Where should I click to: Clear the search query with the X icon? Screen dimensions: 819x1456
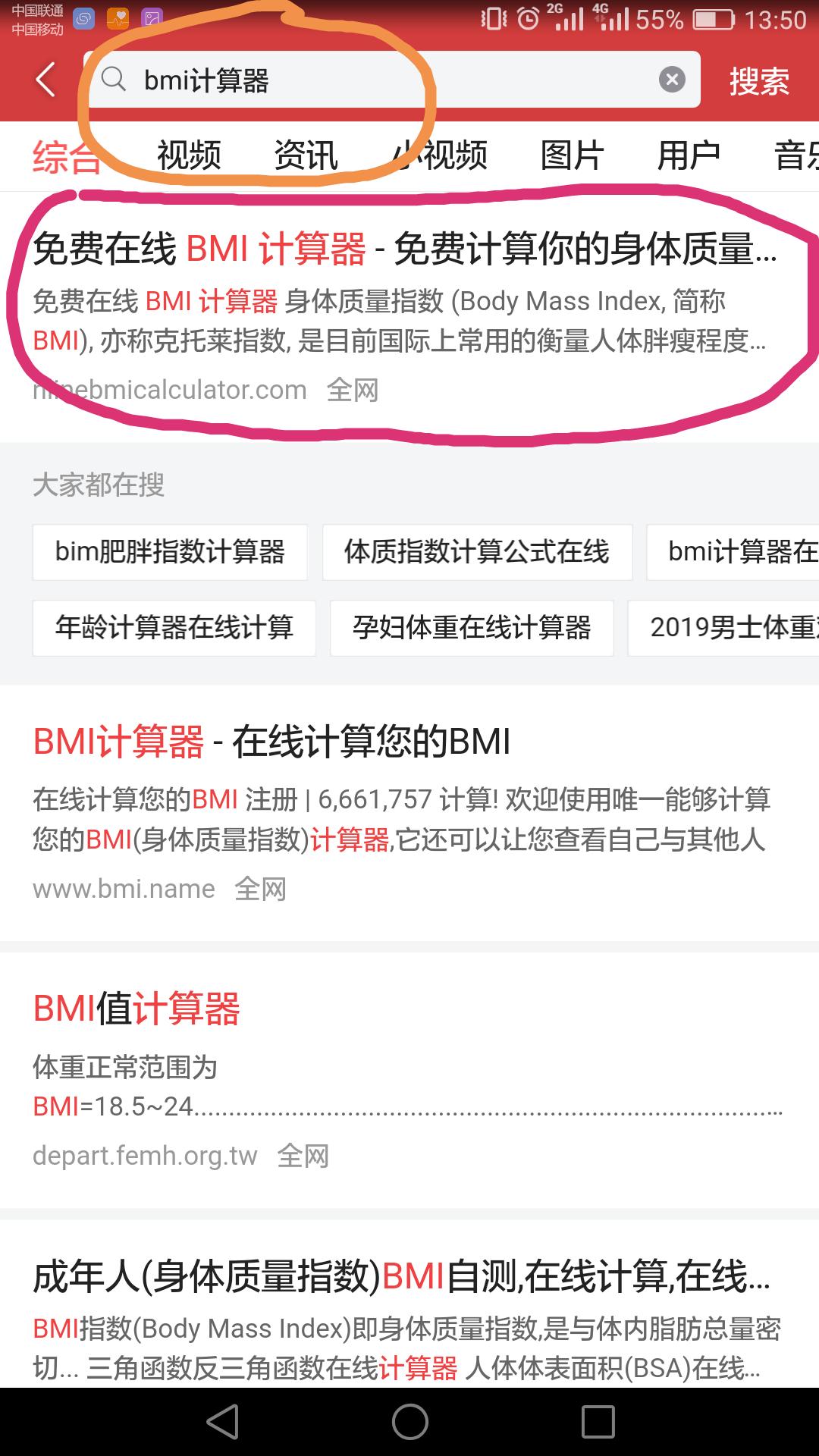[x=670, y=79]
